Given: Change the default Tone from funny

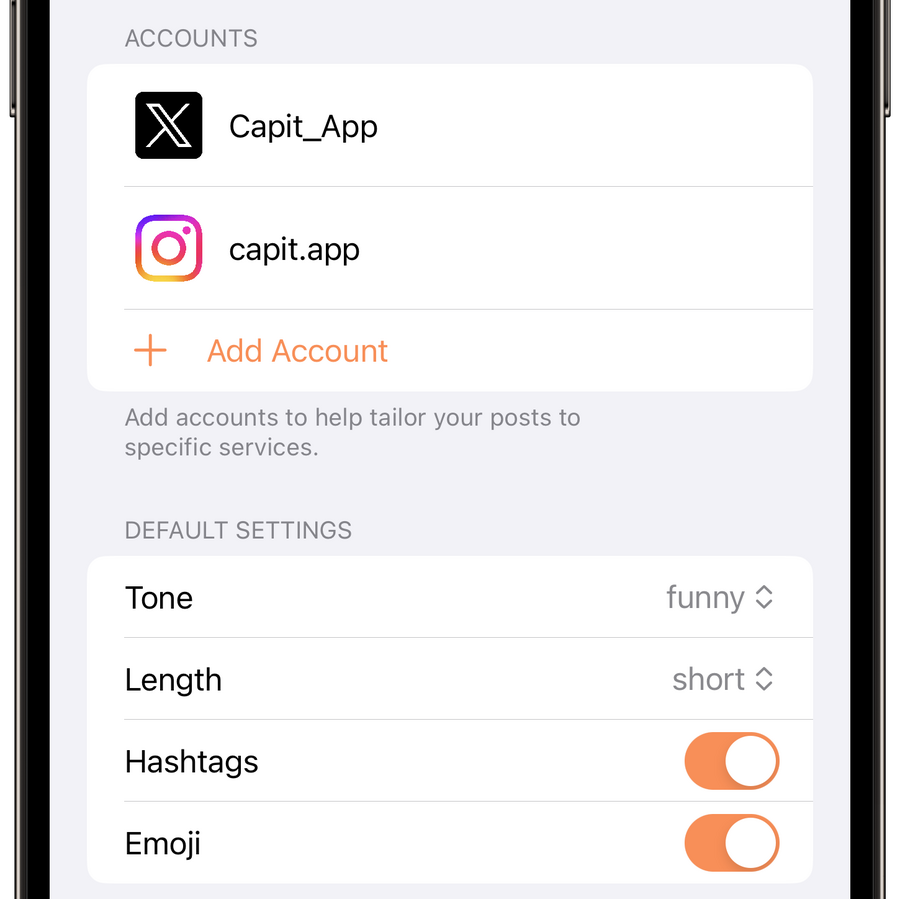Looking at the screenshot, I should (x=719, y=598).
